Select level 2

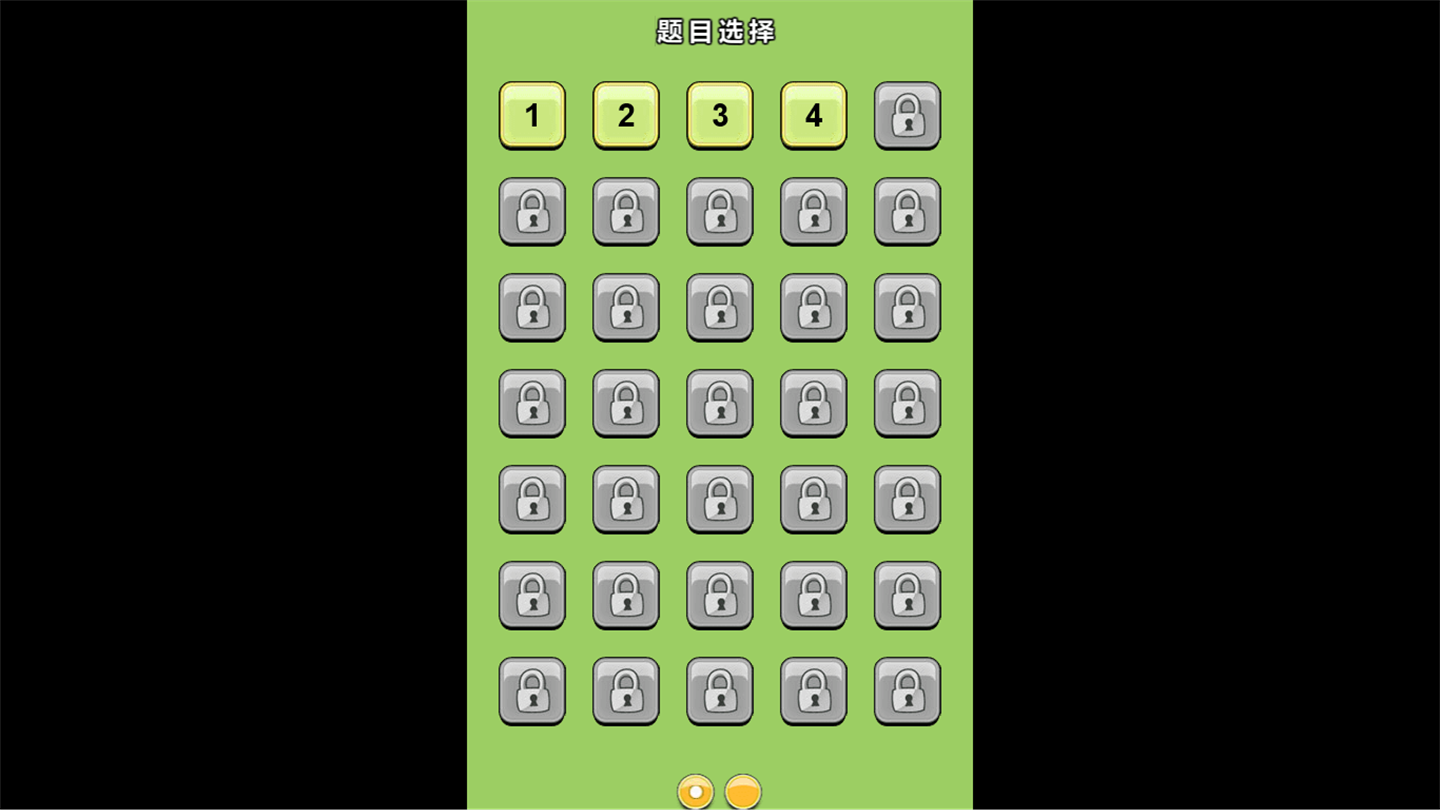point(626,115)
